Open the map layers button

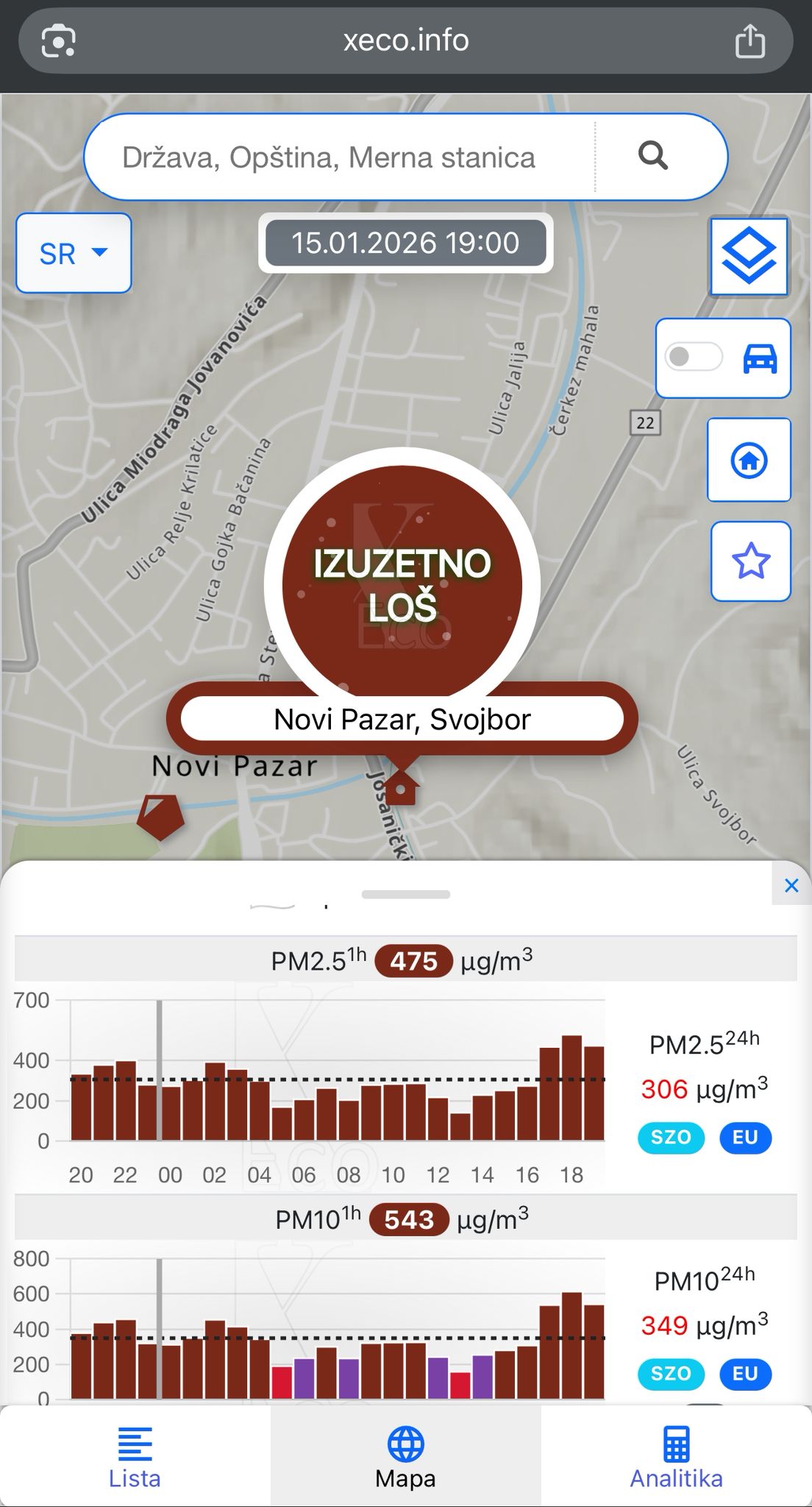coord(748,257)
